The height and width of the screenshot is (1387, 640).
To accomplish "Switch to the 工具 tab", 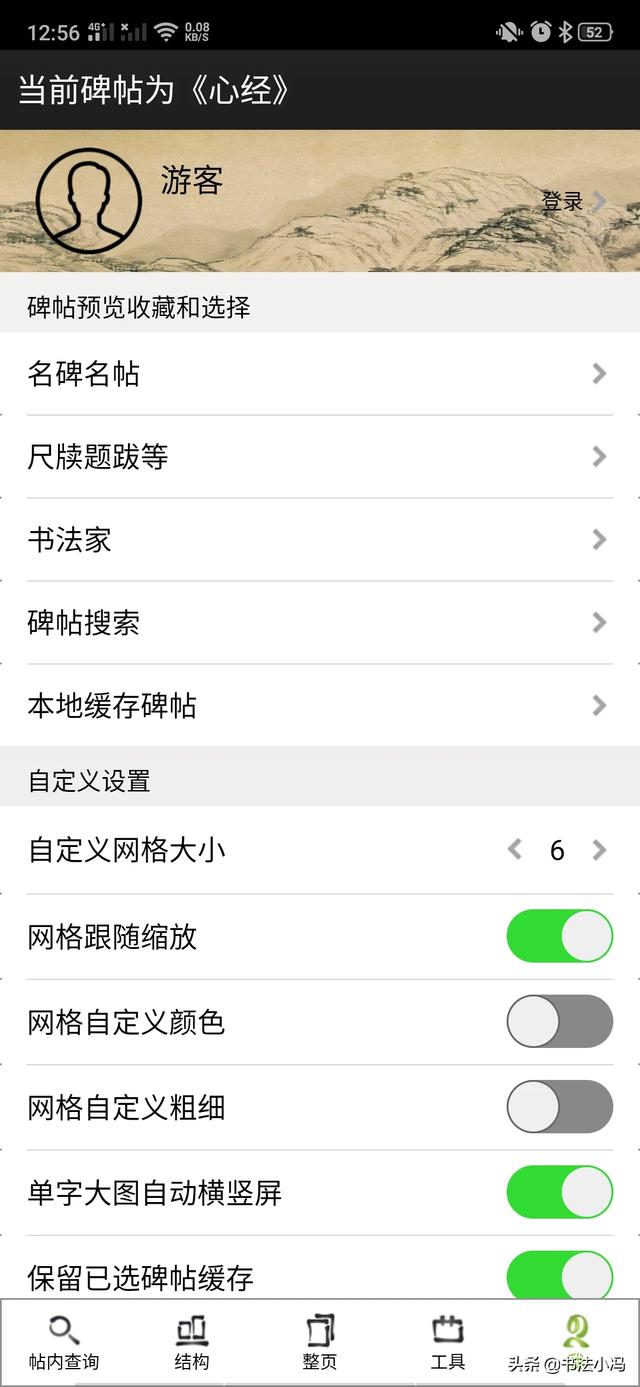I will 448,1342.
